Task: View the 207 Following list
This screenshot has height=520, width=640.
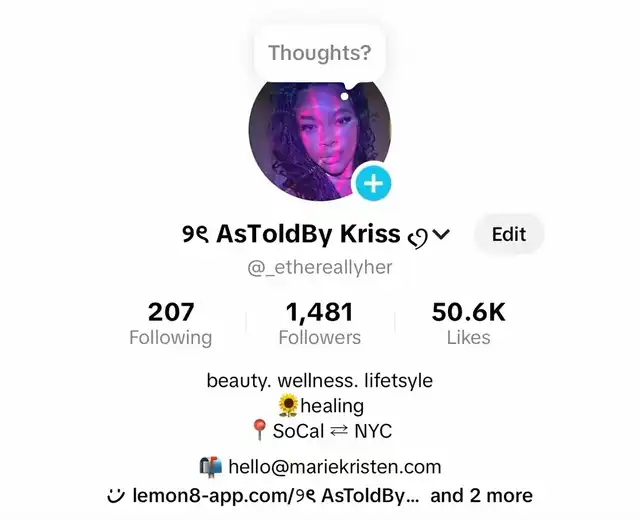Action: tap(171, 324)
